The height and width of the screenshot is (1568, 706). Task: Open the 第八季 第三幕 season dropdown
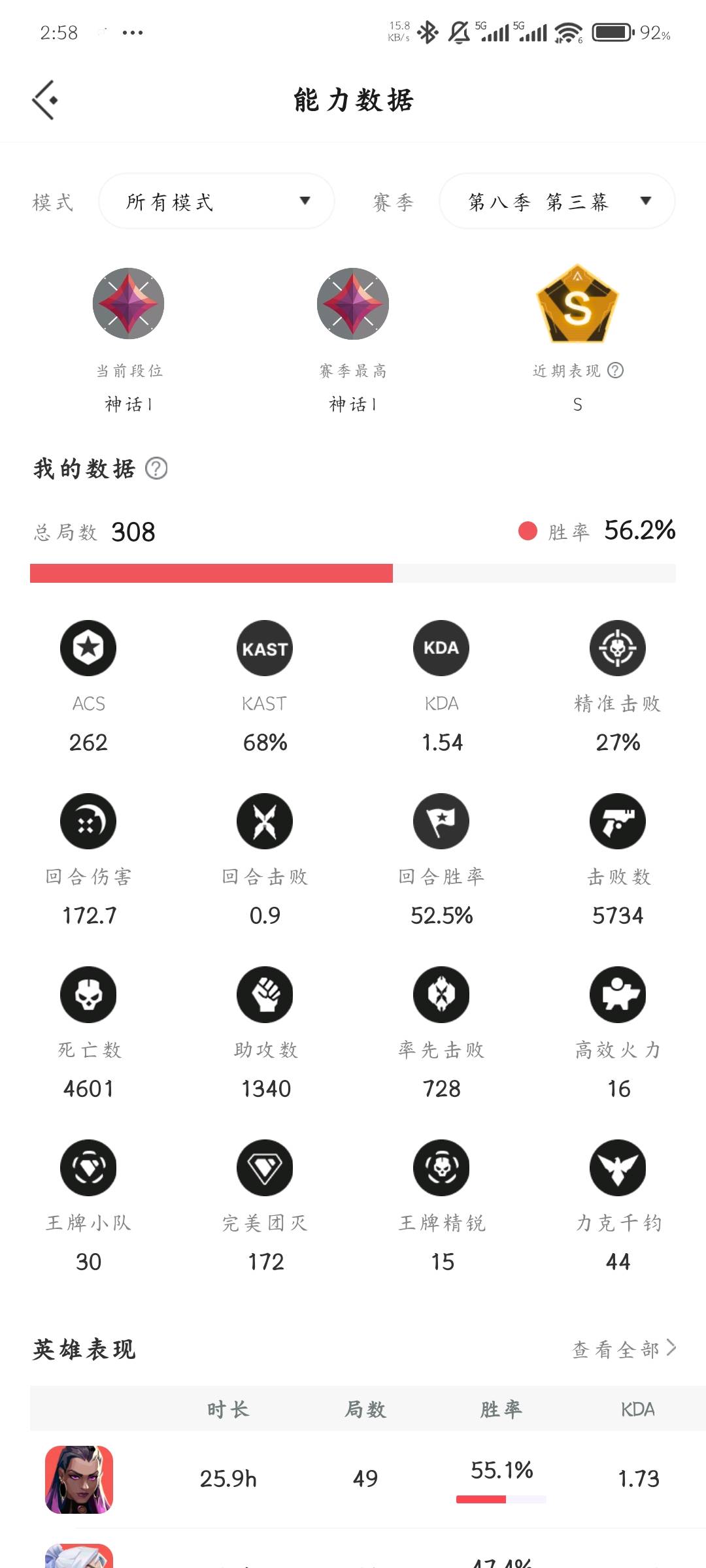pyautogui.click(x=557, y=201)
